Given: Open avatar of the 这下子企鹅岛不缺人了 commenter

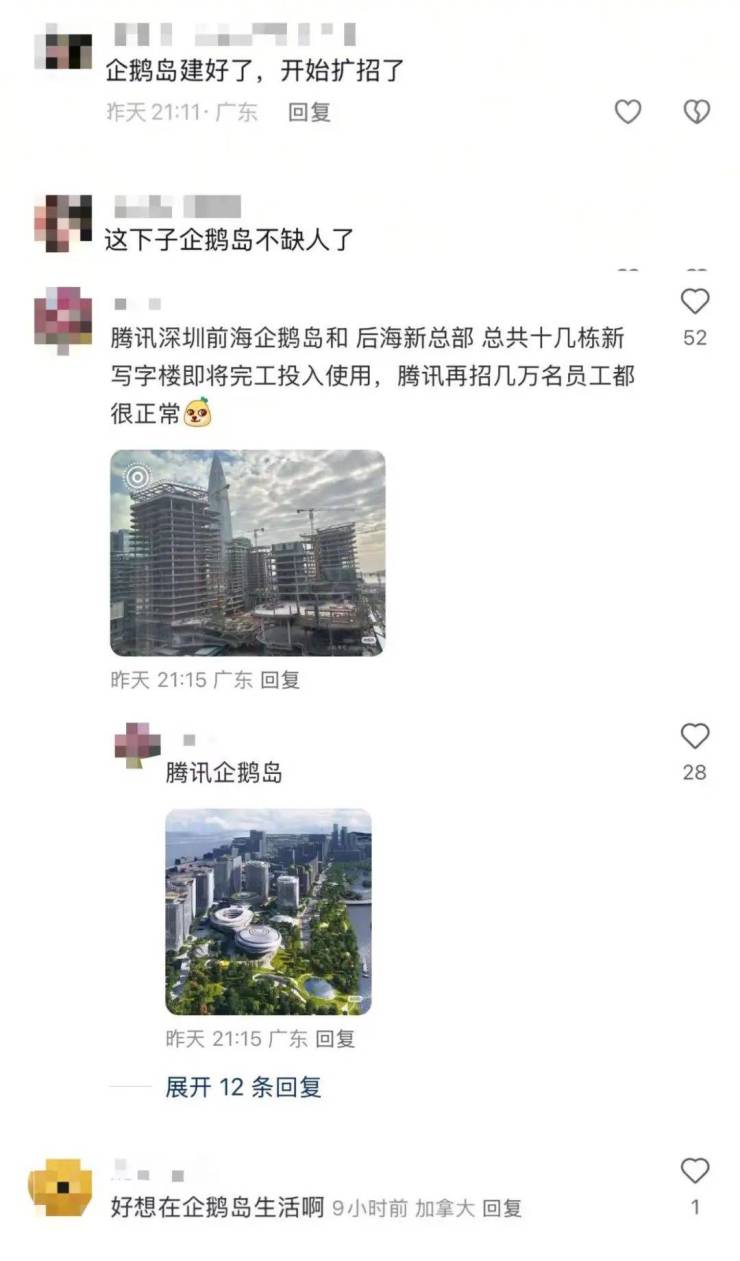Looking at the screenshot, I should [x=63, y=222].
